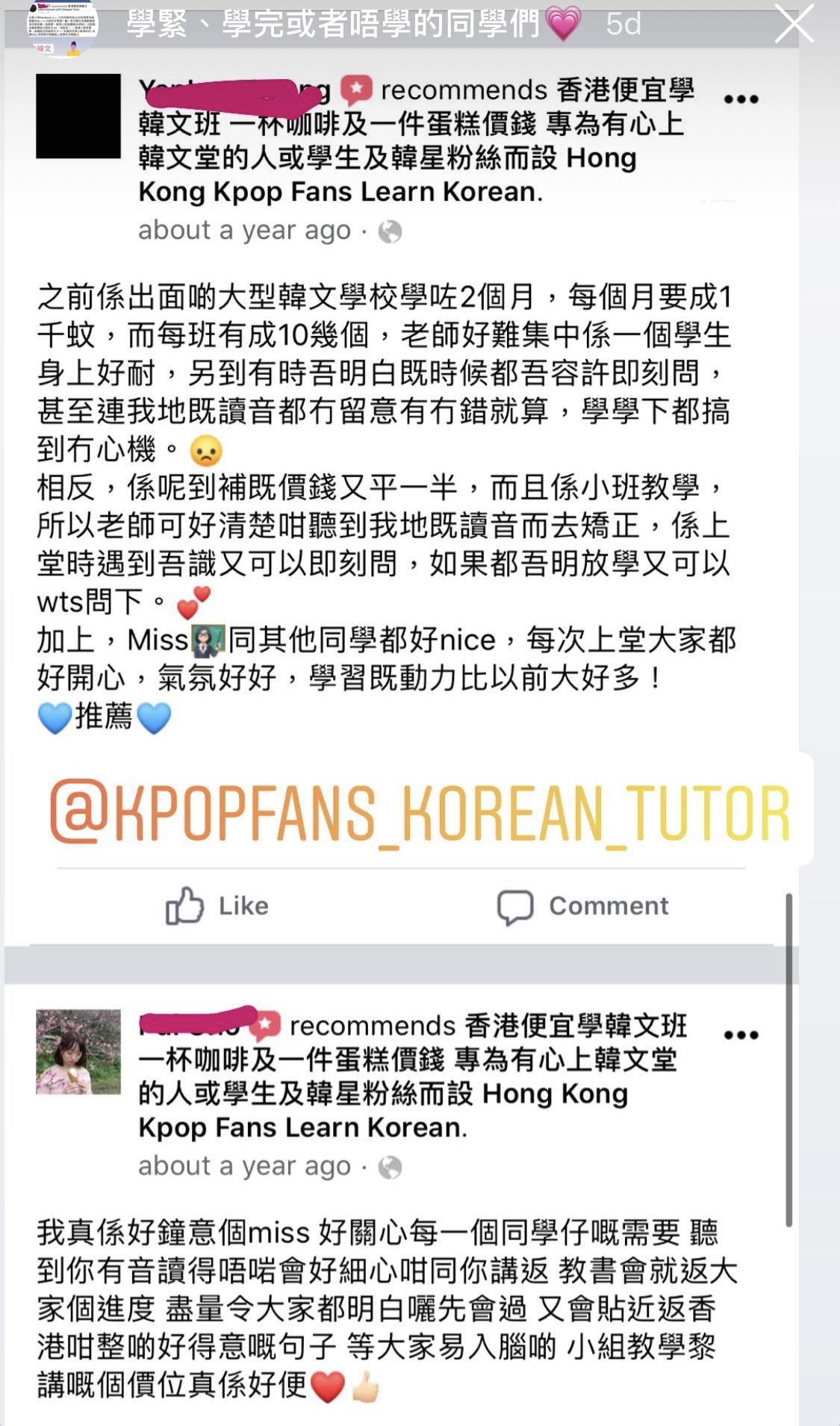
Task: Close the story viewer
Action: coord(794,24)
